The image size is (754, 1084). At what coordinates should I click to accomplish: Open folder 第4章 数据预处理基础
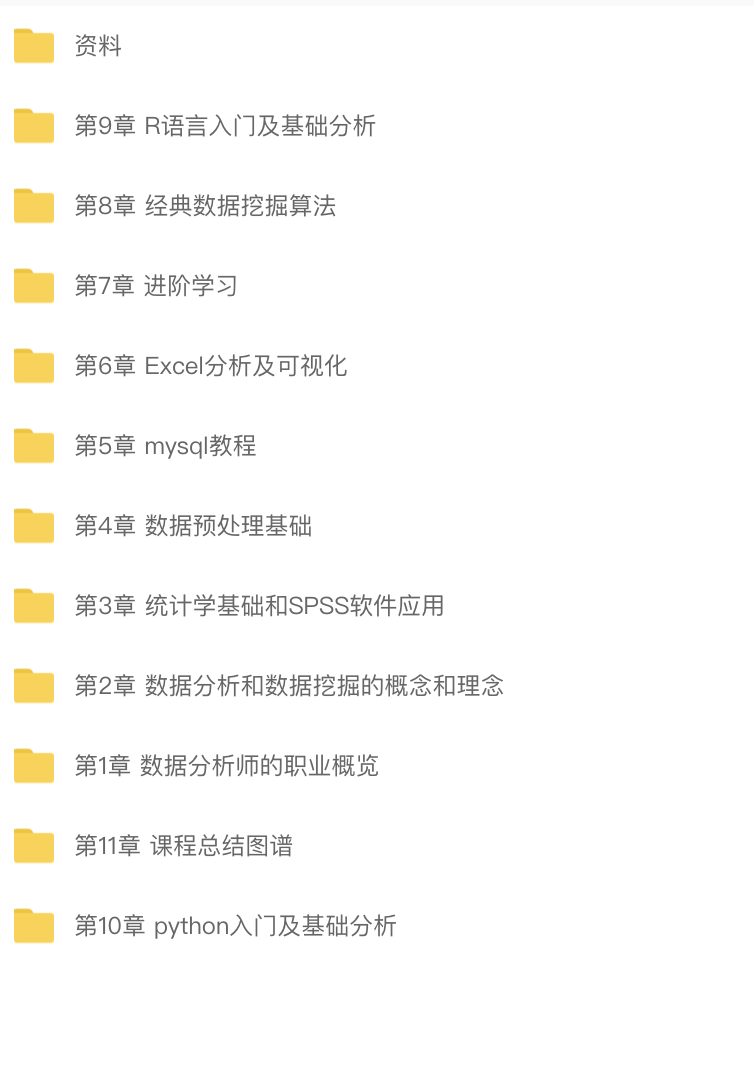pos(193,526)
